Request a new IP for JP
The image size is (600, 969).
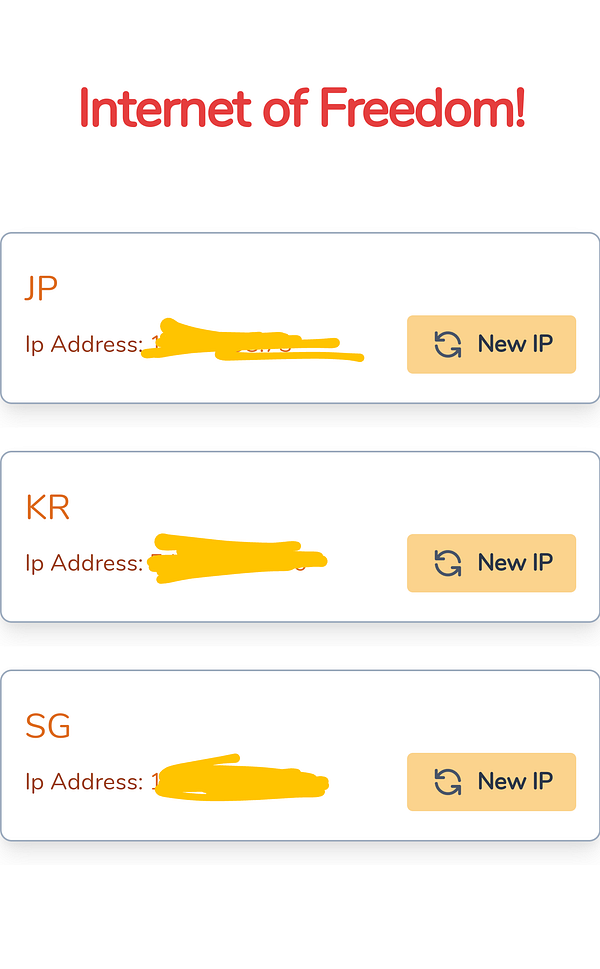pos(491,344)
